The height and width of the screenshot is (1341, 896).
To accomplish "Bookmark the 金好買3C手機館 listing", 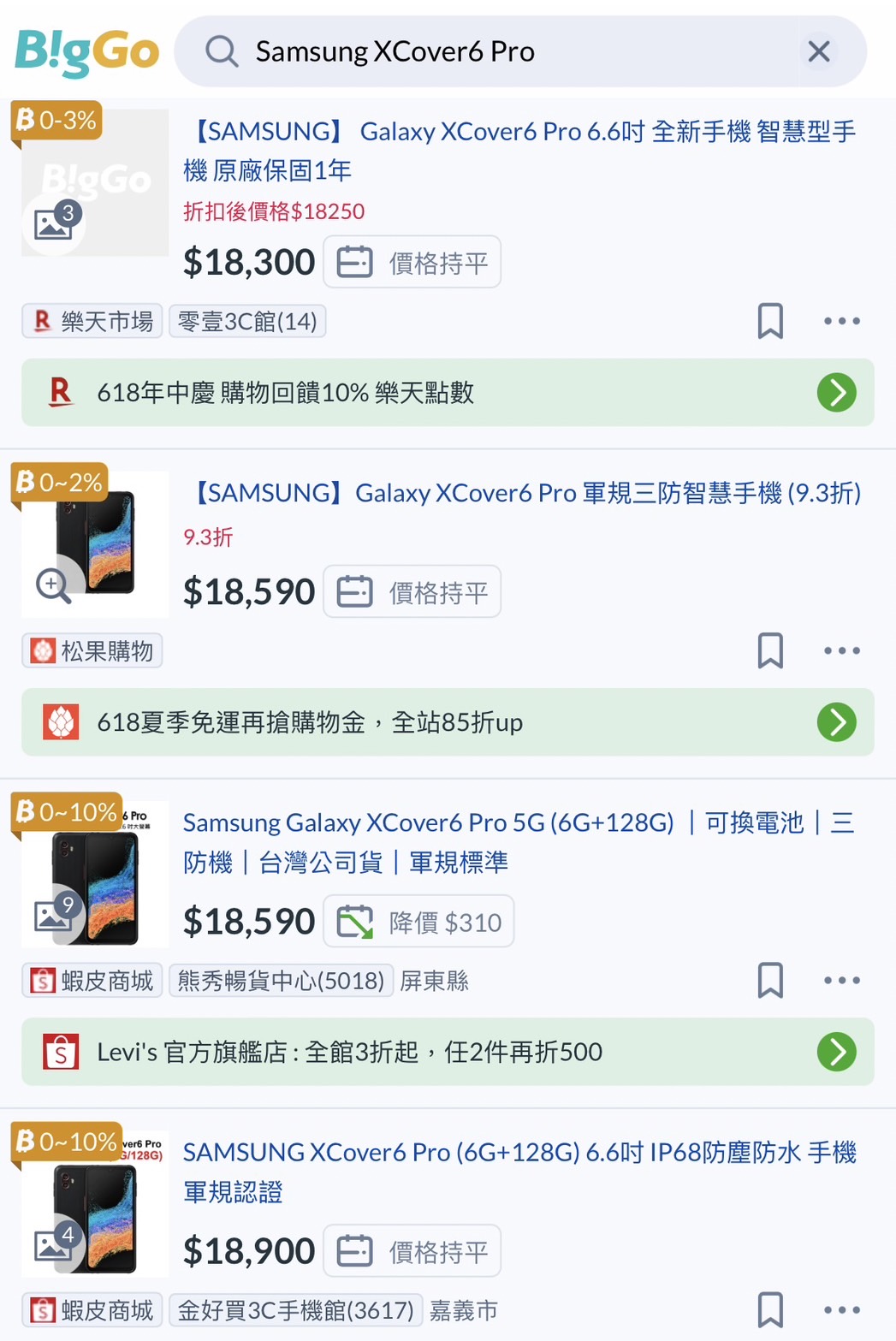I will click(770, 1310).
